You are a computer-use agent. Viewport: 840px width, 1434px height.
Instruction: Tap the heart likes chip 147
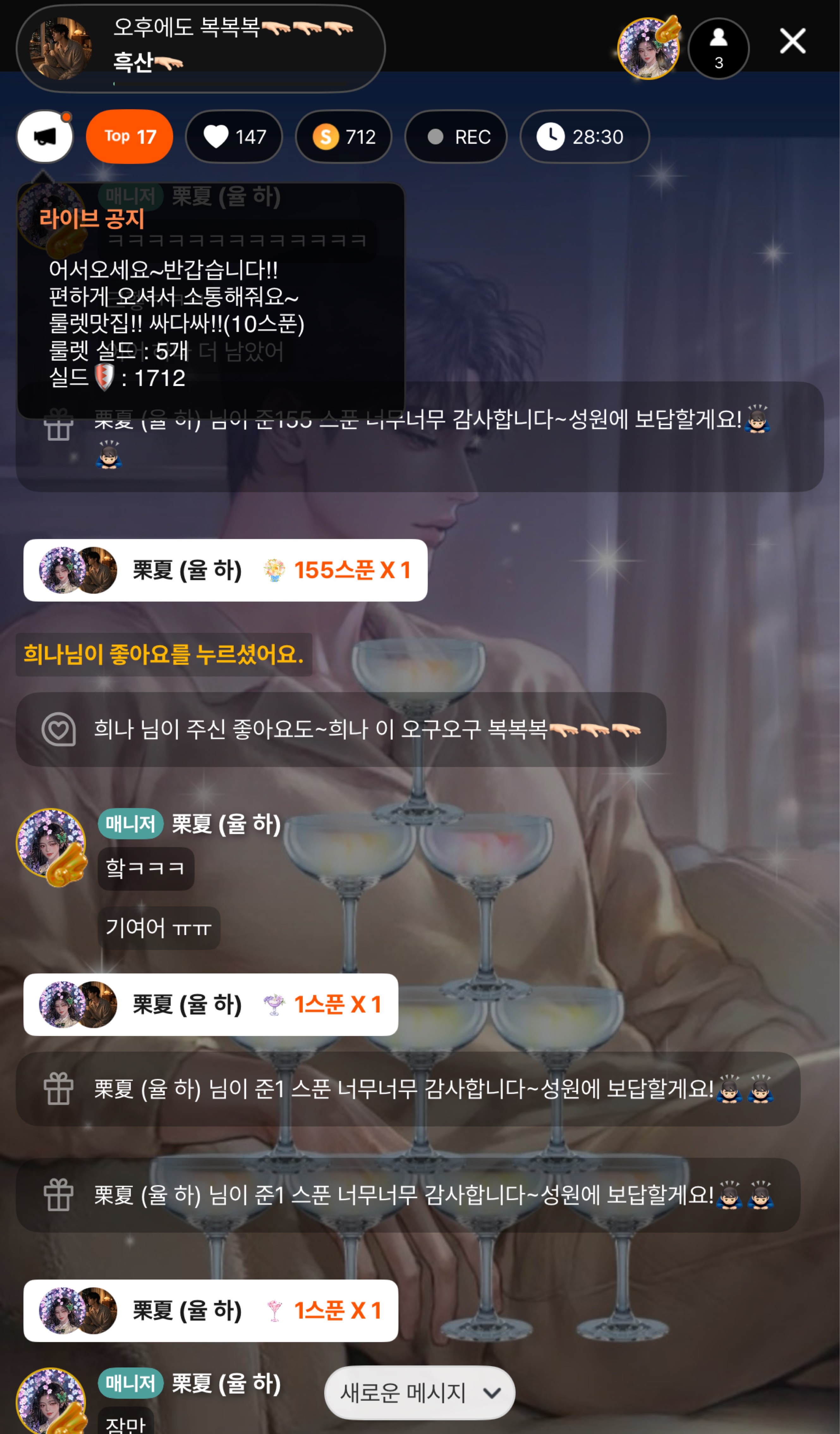[x=234, y=137]
